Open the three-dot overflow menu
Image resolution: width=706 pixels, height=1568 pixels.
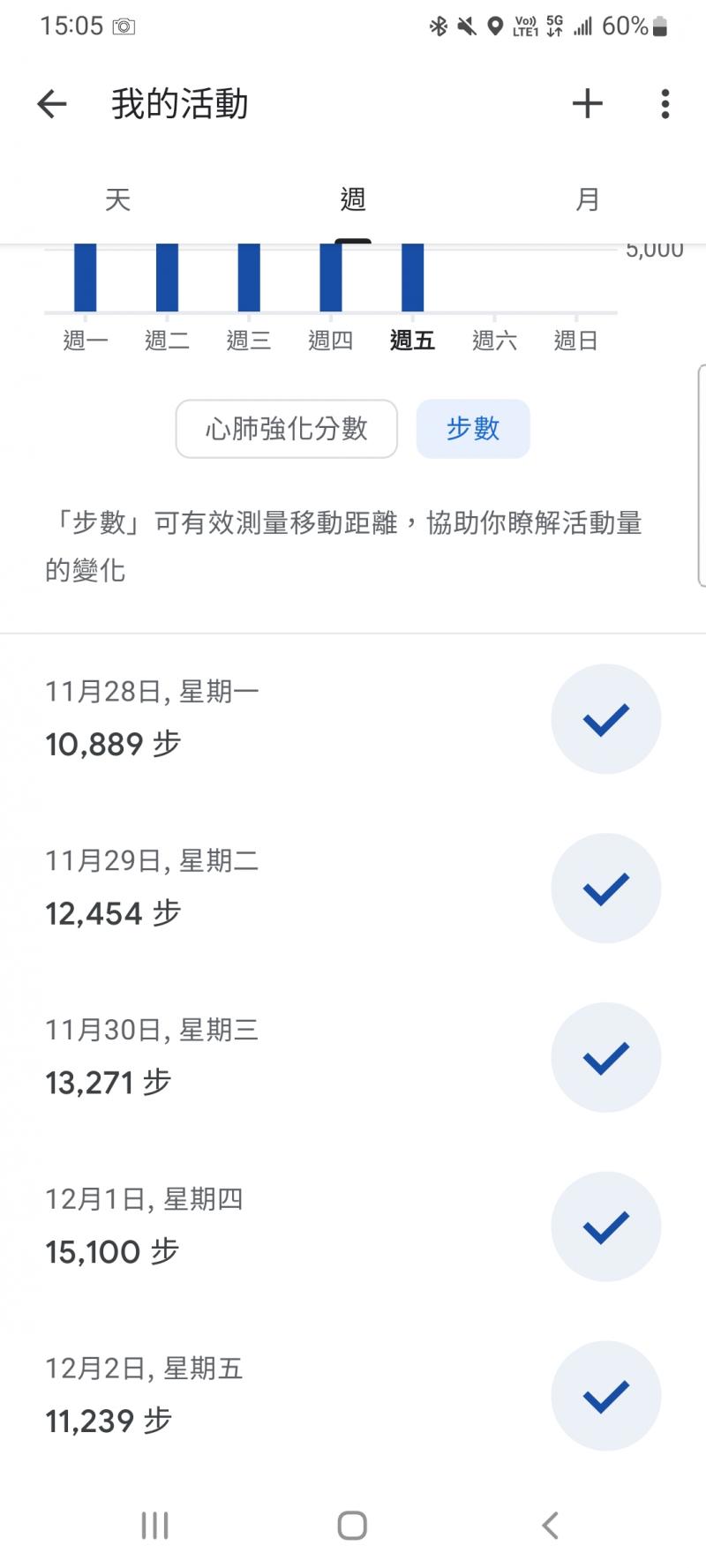[x=665, y=104]
